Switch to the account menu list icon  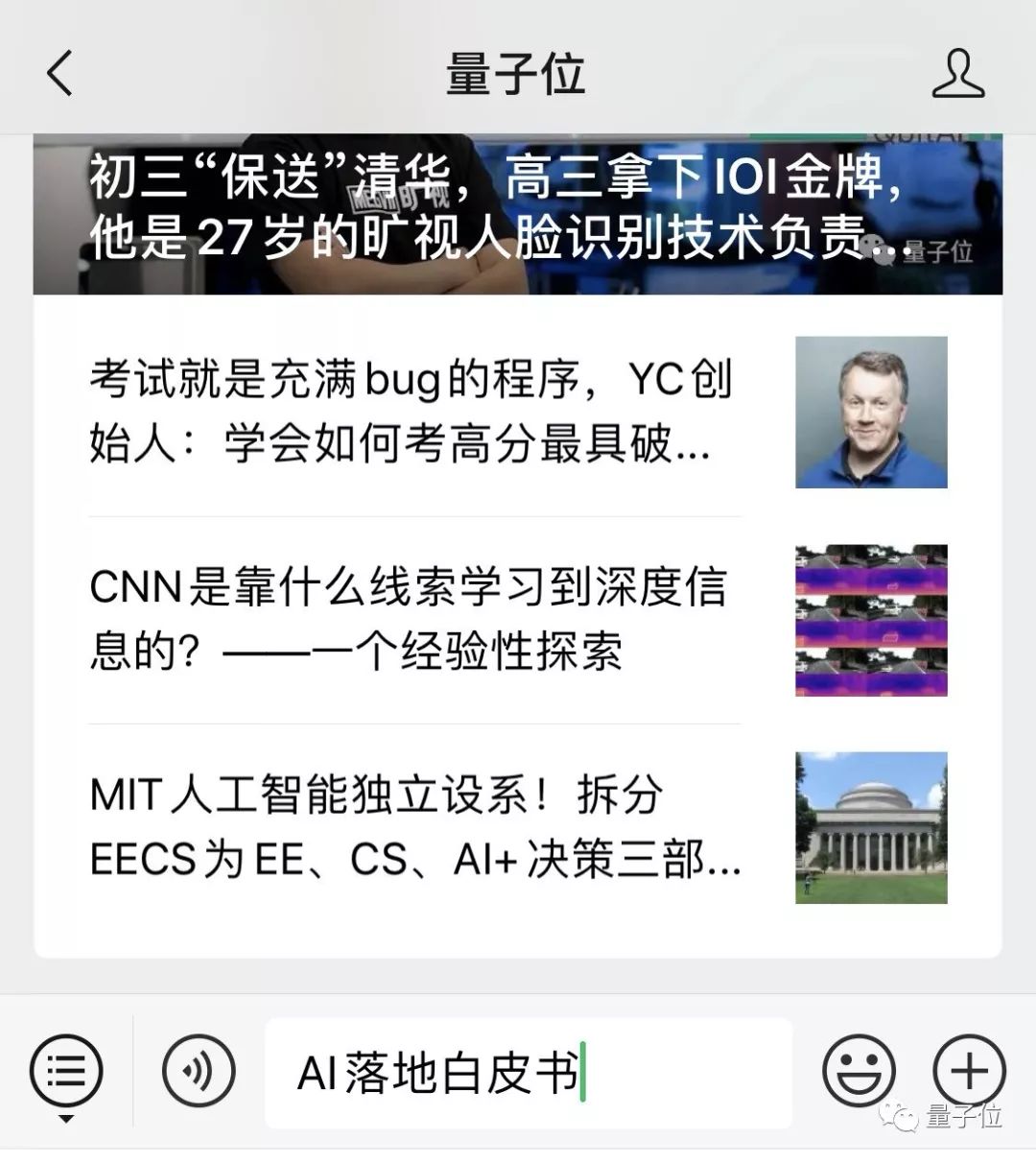click(66, 1071)
